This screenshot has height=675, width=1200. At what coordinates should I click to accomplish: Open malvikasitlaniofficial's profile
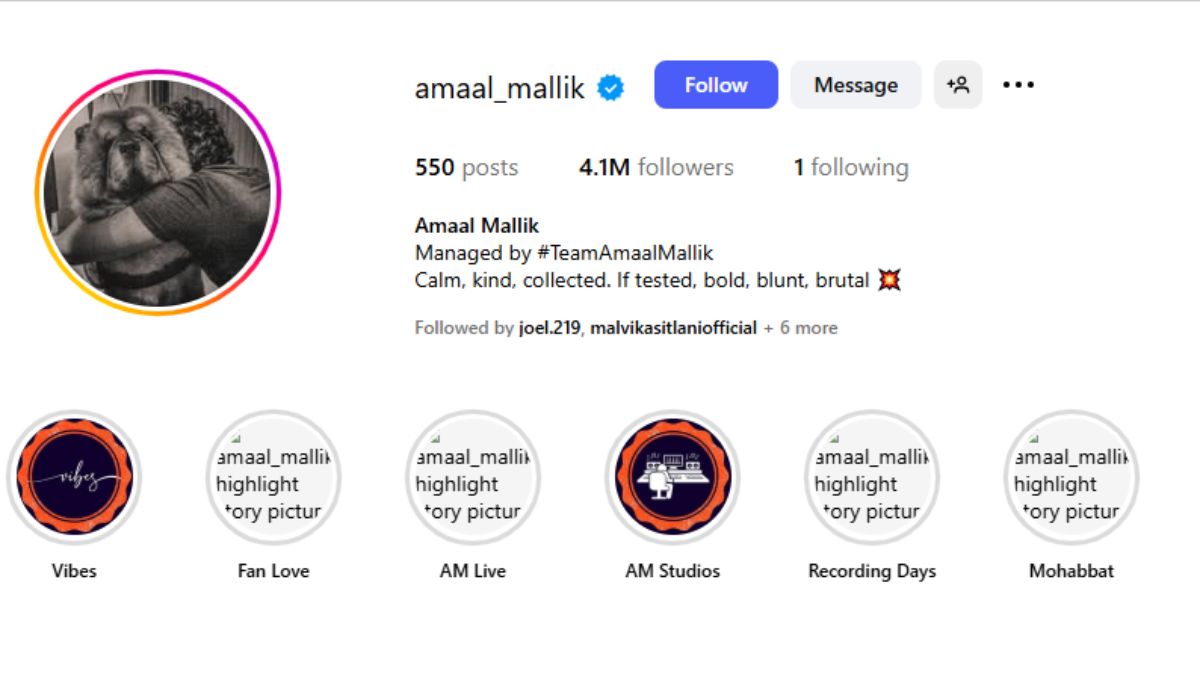tap(673, 328)
